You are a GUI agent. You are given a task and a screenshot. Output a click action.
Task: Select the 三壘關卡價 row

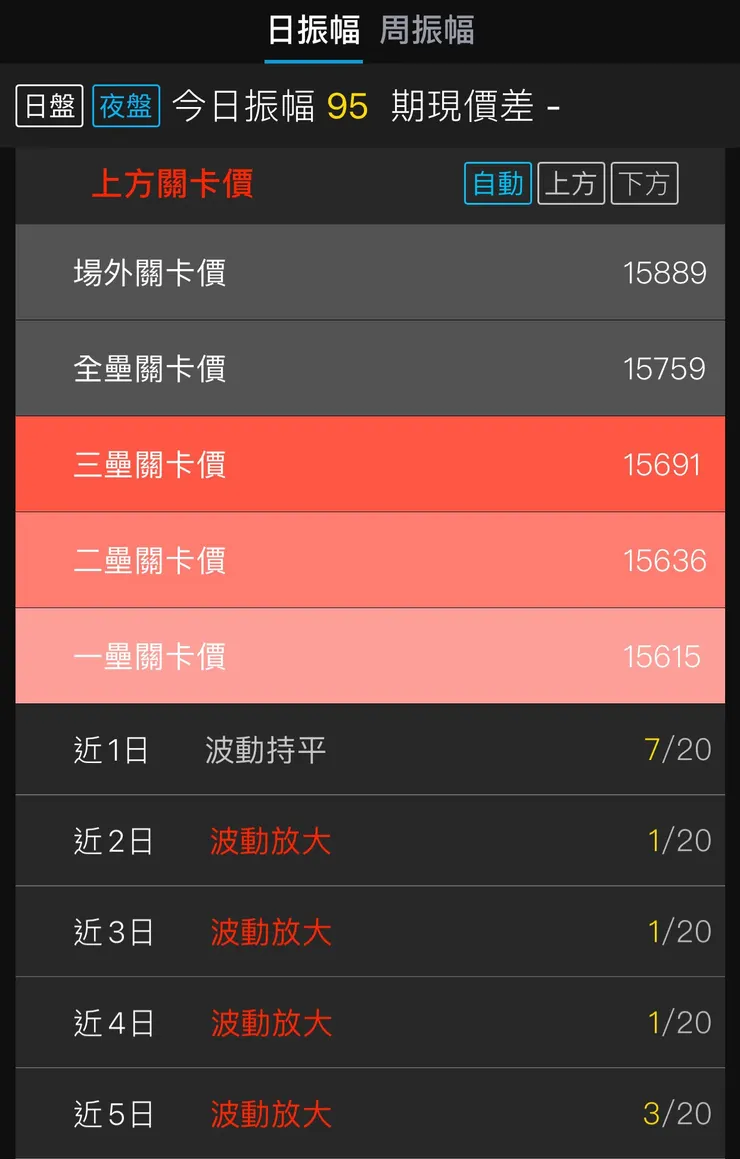(x=370, y=464)
